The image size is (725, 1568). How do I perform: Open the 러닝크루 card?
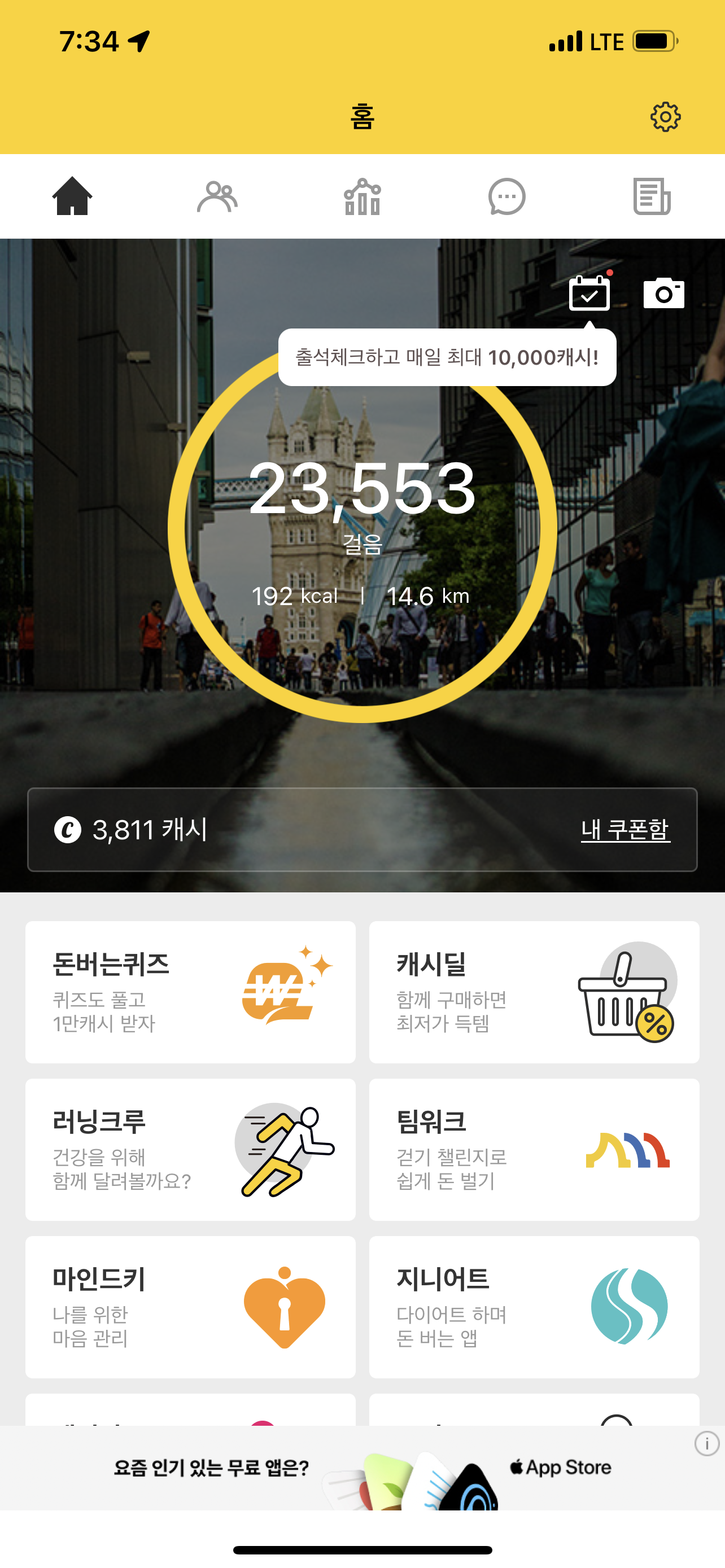pos(190,1149)
